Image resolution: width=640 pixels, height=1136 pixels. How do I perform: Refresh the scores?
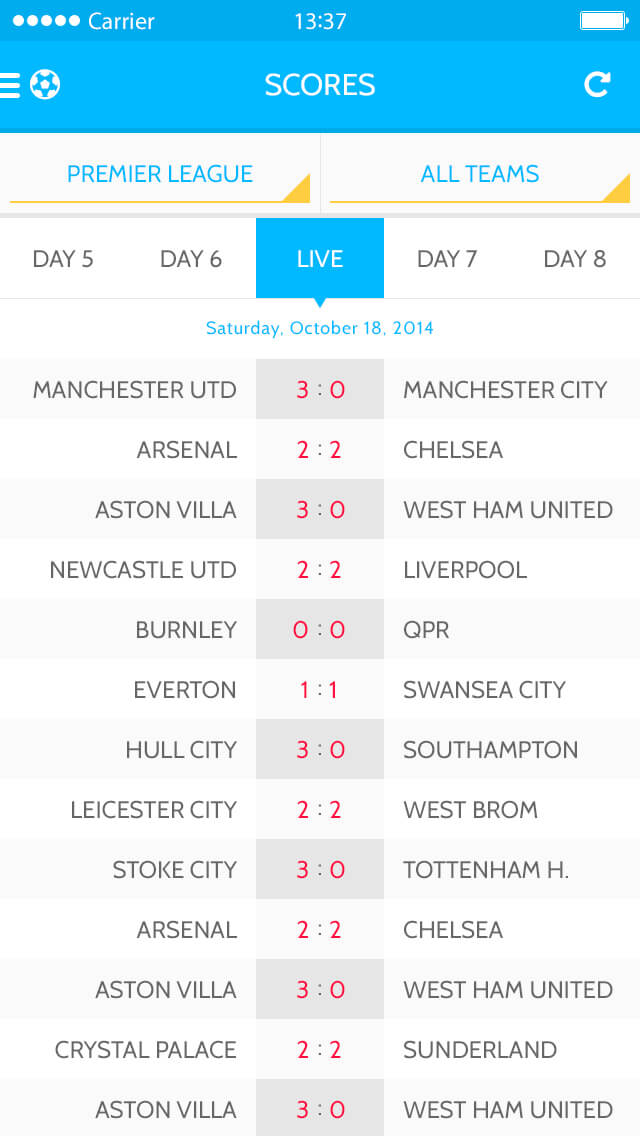[x=597, y=85]
